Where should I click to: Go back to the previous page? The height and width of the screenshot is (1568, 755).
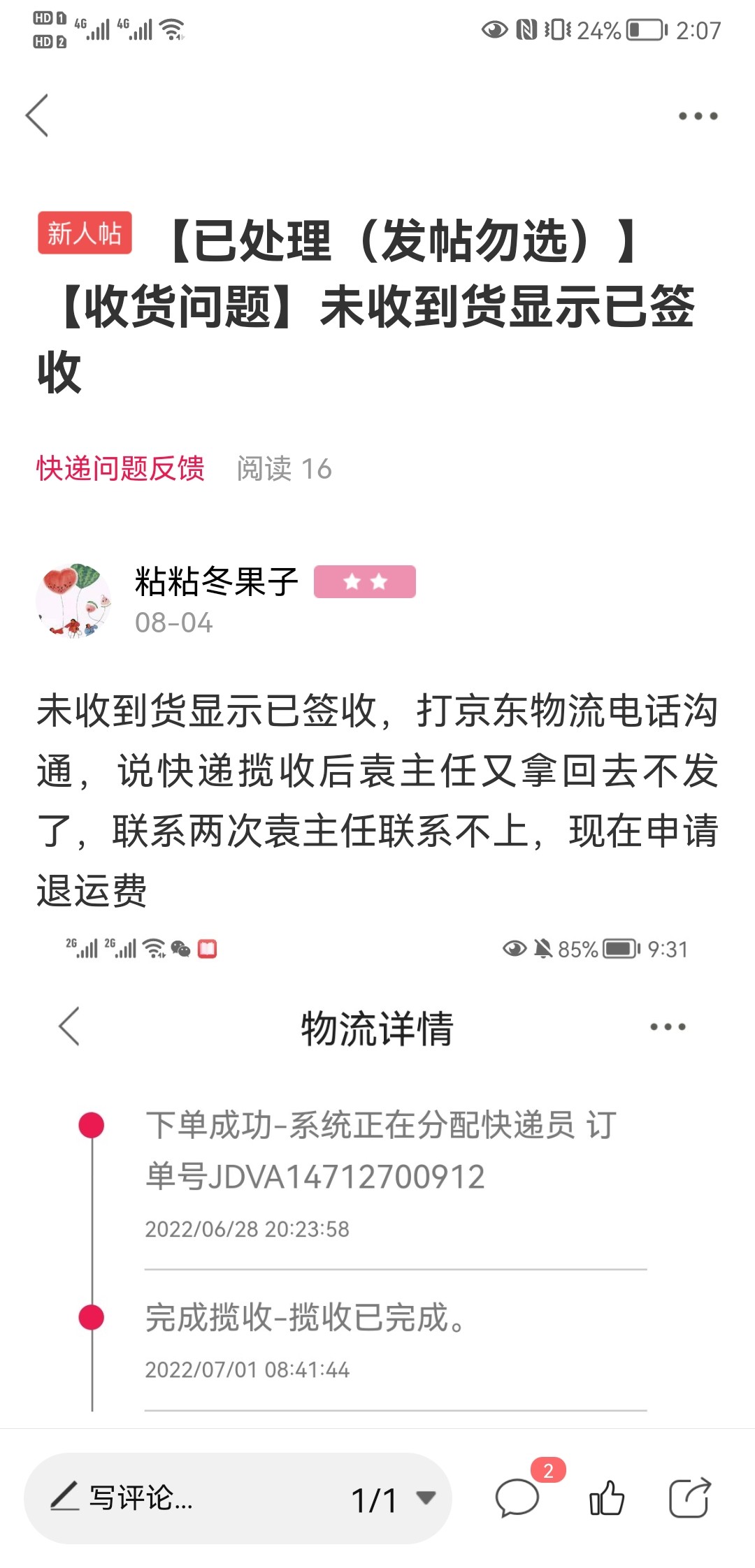coord(38,116)
